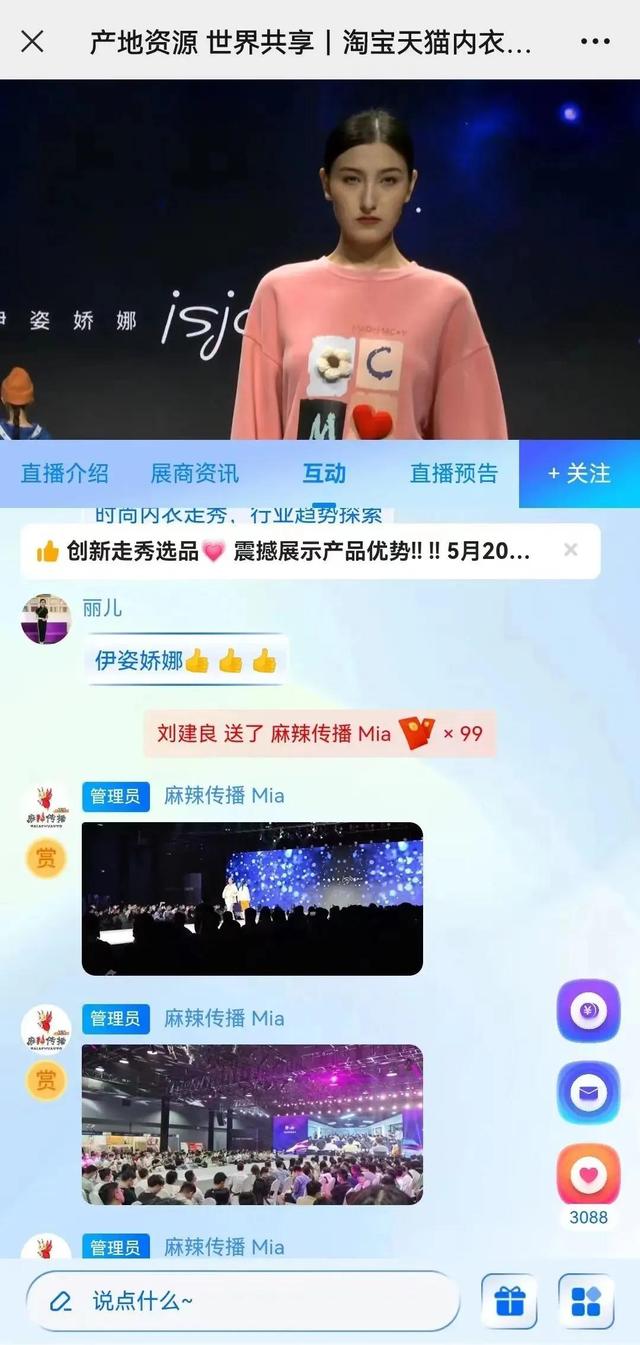Close the live stream page
640x1345 pixels.
pos(32,41)
